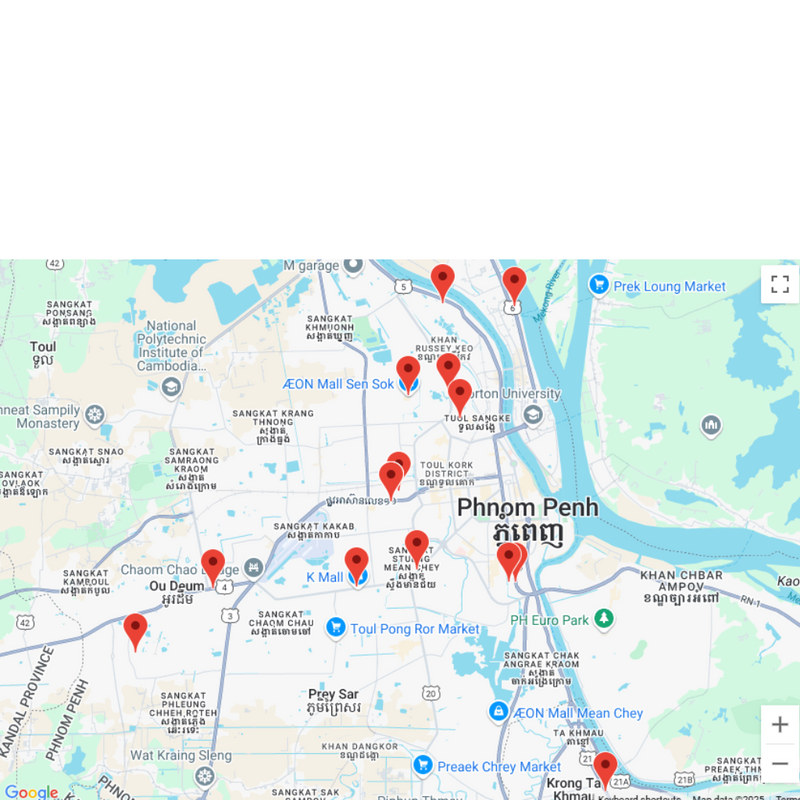Screen dimensions: 800x800
Task: Zoom out of the map
Action: (x=780, y=764)
